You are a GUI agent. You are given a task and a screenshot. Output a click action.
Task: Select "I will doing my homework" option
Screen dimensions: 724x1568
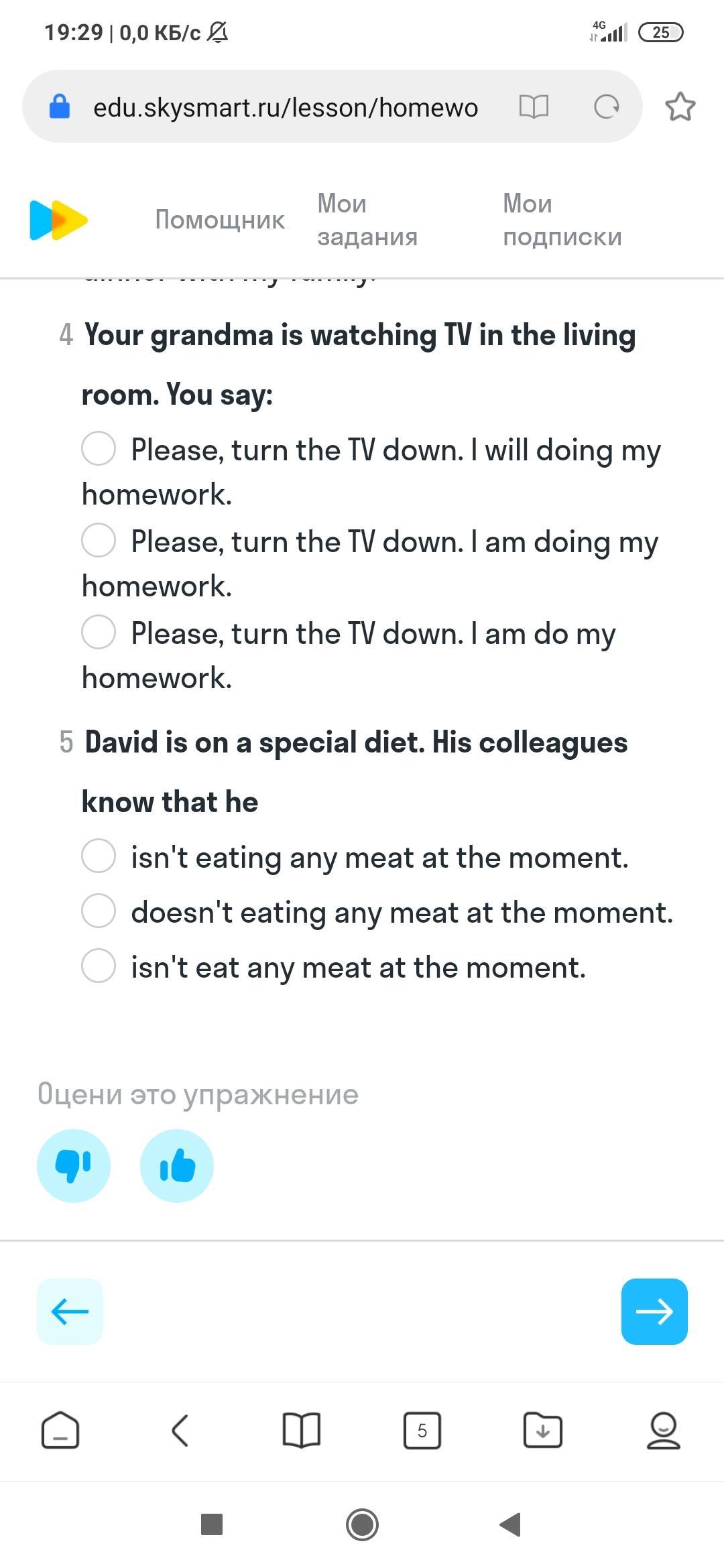(x=99, y=448)
